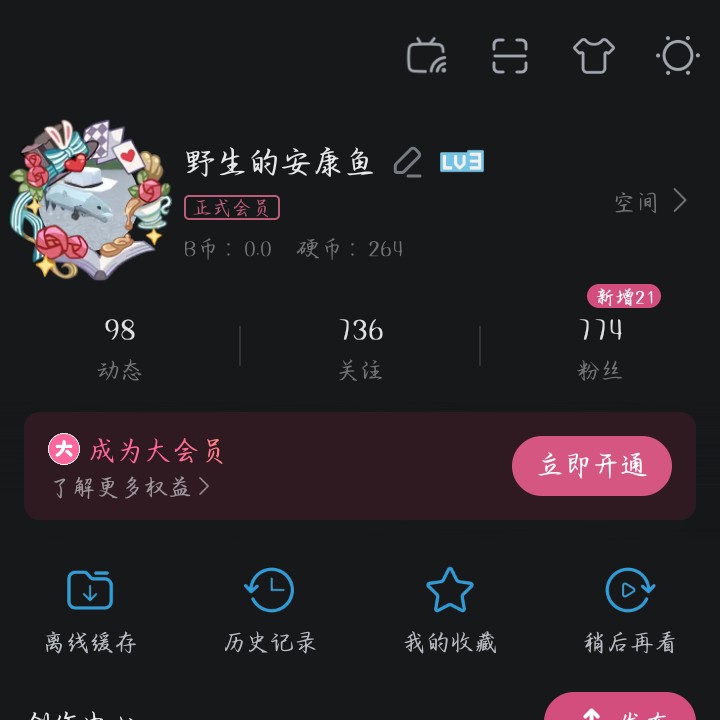720x720 pixels.
Task: Tap 了解更多权益 to see membership benefits
Action: 131,488
